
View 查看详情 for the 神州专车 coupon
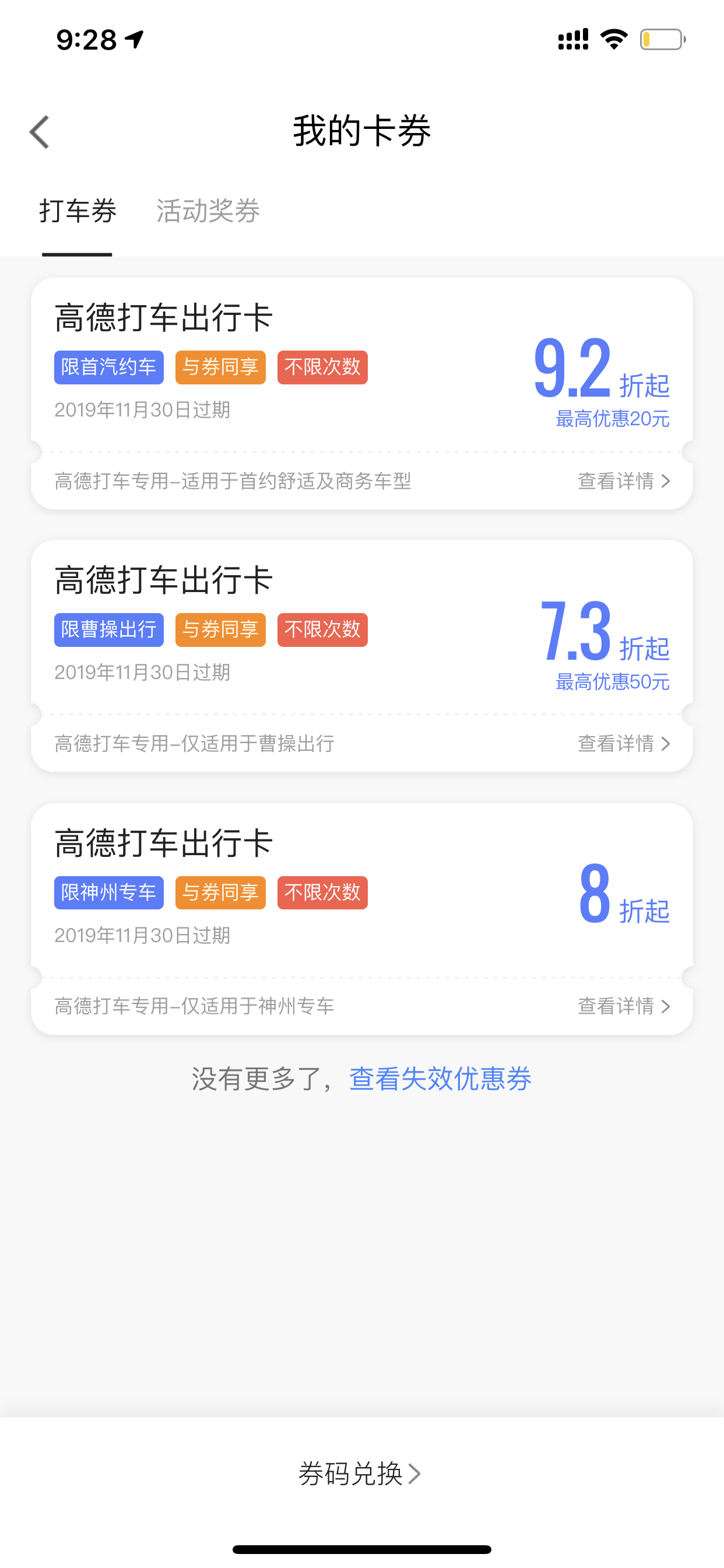click(x=624, y=1006)
